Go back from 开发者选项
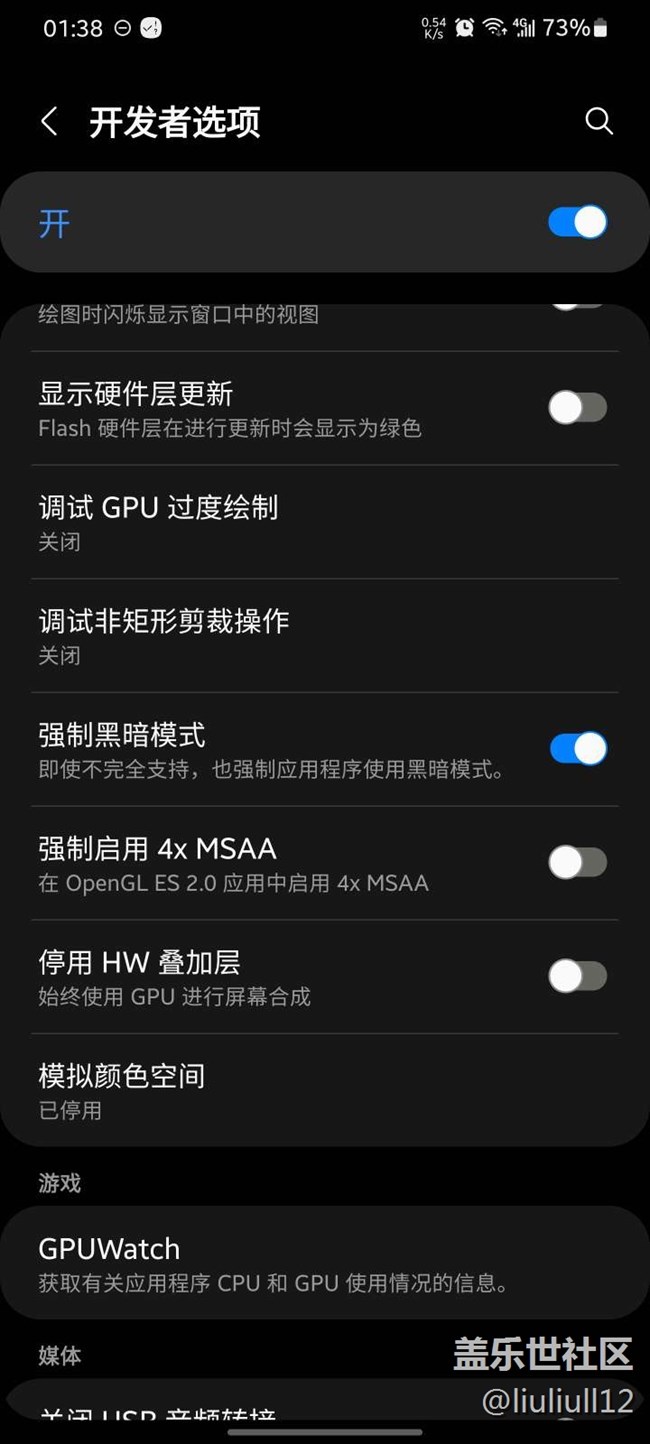Screen dimensions: 650x1444 [x=49, y=122]
